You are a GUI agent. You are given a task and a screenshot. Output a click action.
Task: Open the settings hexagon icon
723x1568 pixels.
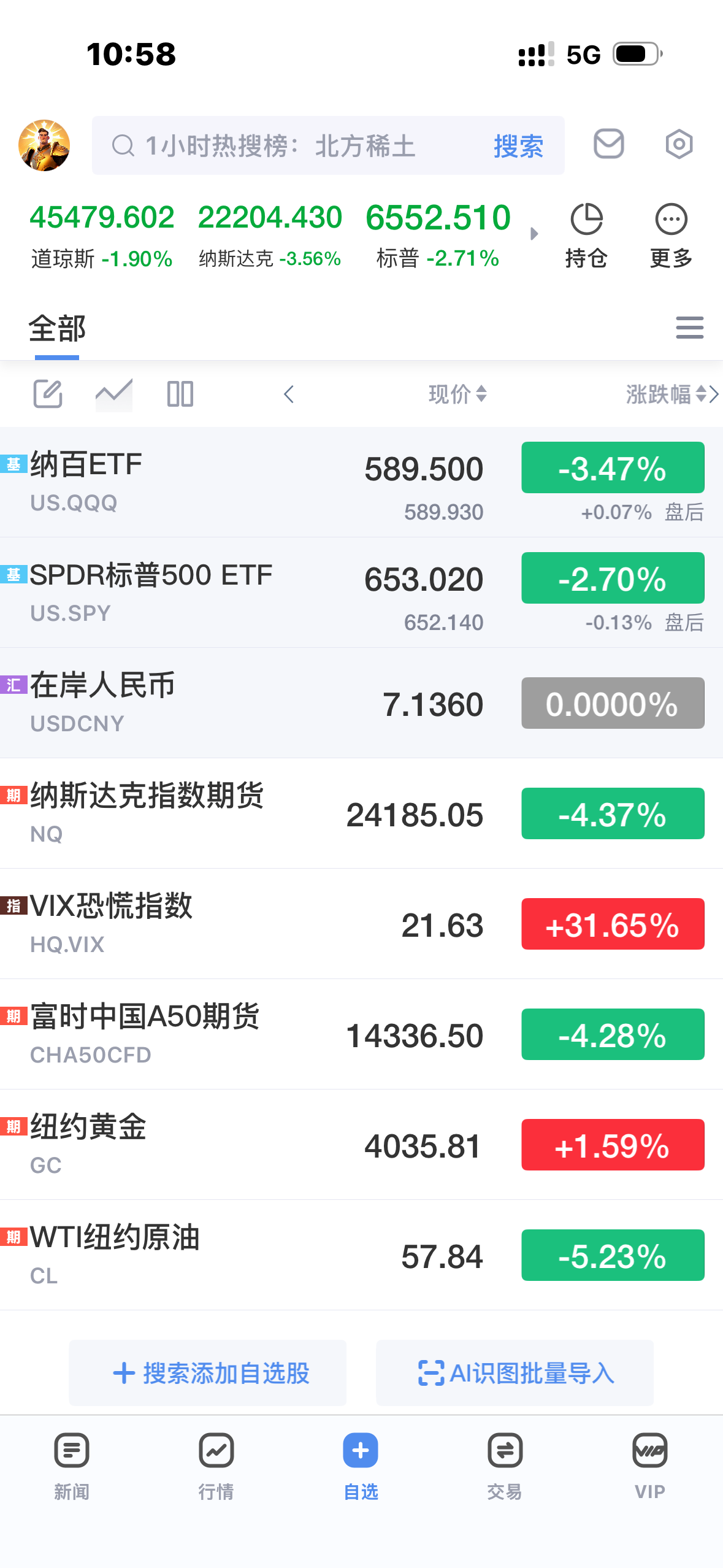pos(679,144)
